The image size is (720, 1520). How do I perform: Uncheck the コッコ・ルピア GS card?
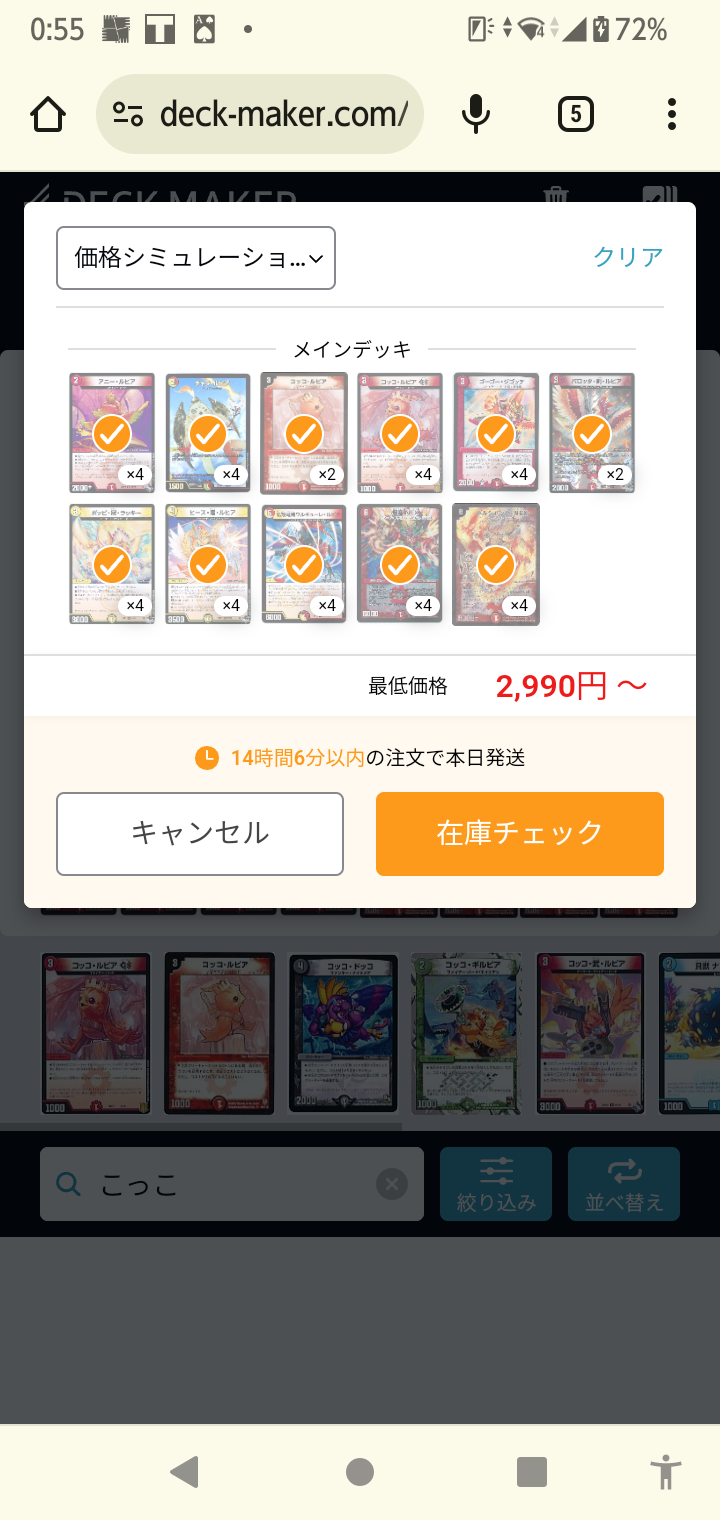[x=399, y=434]
